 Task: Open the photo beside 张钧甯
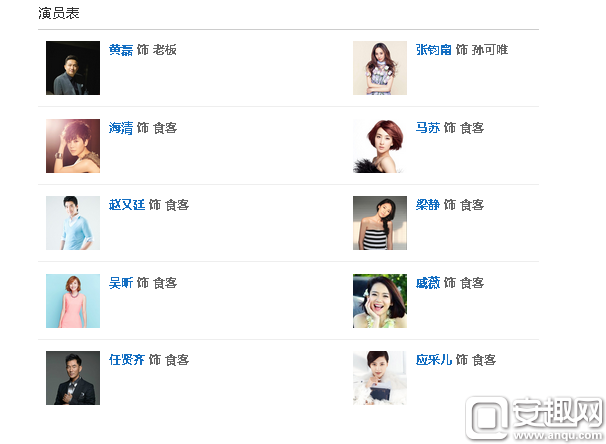click(380, 68)
